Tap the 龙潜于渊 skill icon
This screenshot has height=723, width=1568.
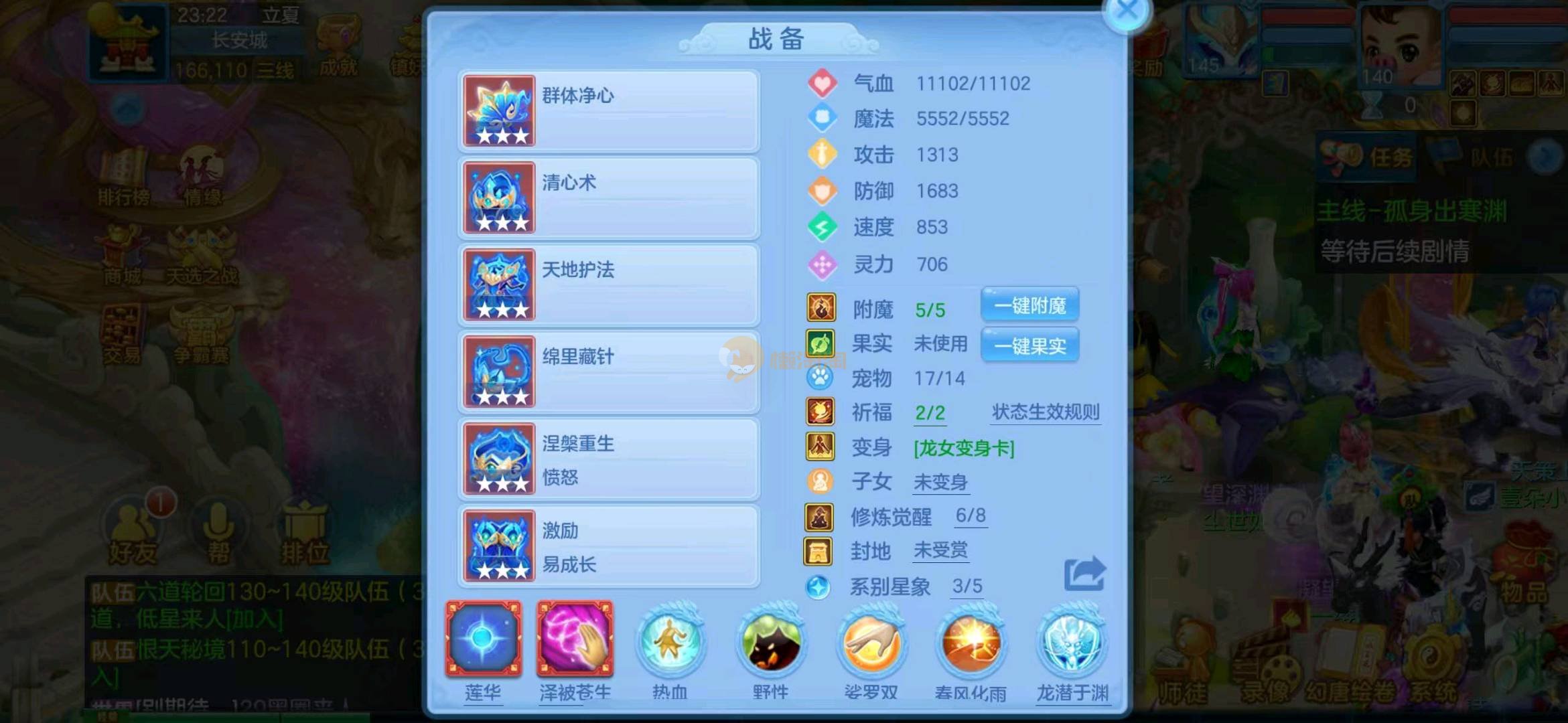1072,643
